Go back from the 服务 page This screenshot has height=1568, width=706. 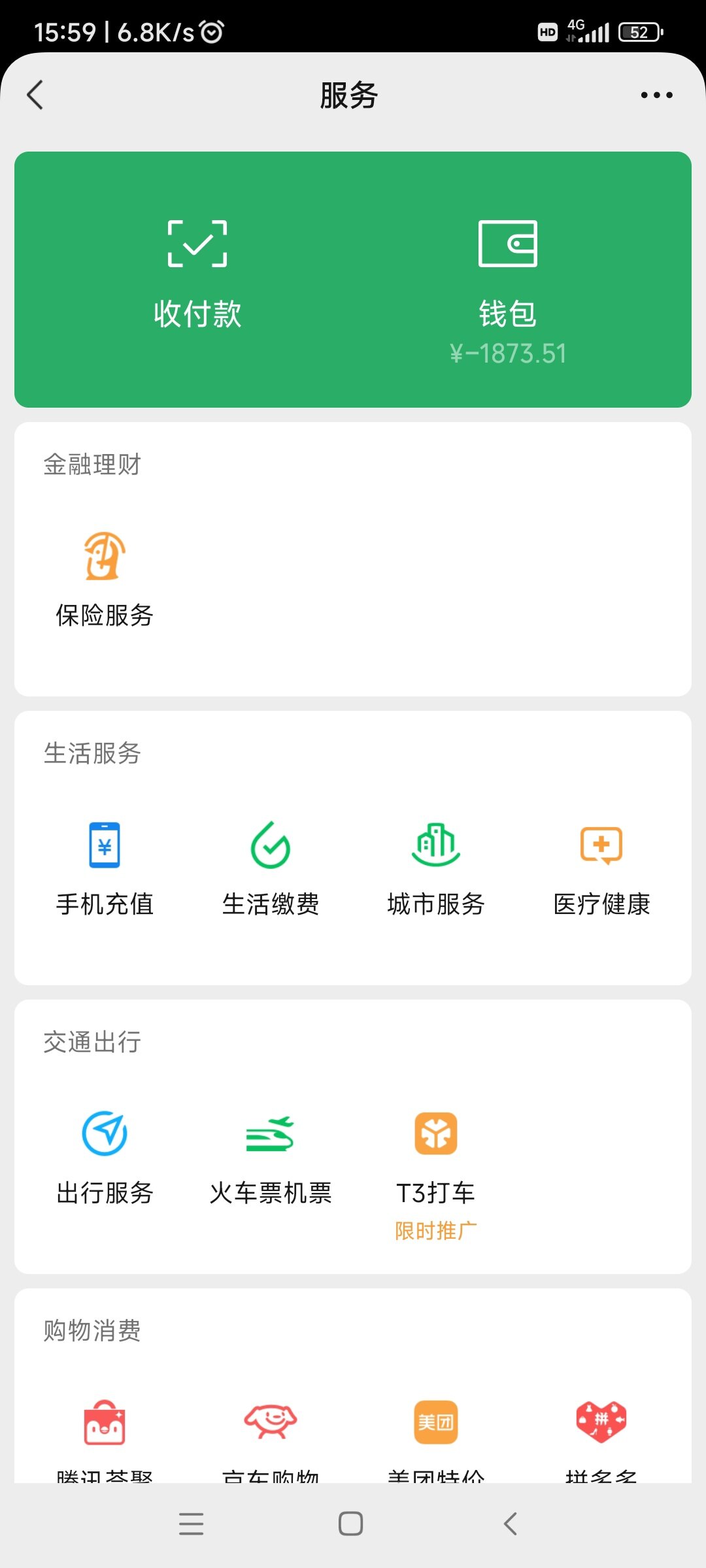point(35,95)
